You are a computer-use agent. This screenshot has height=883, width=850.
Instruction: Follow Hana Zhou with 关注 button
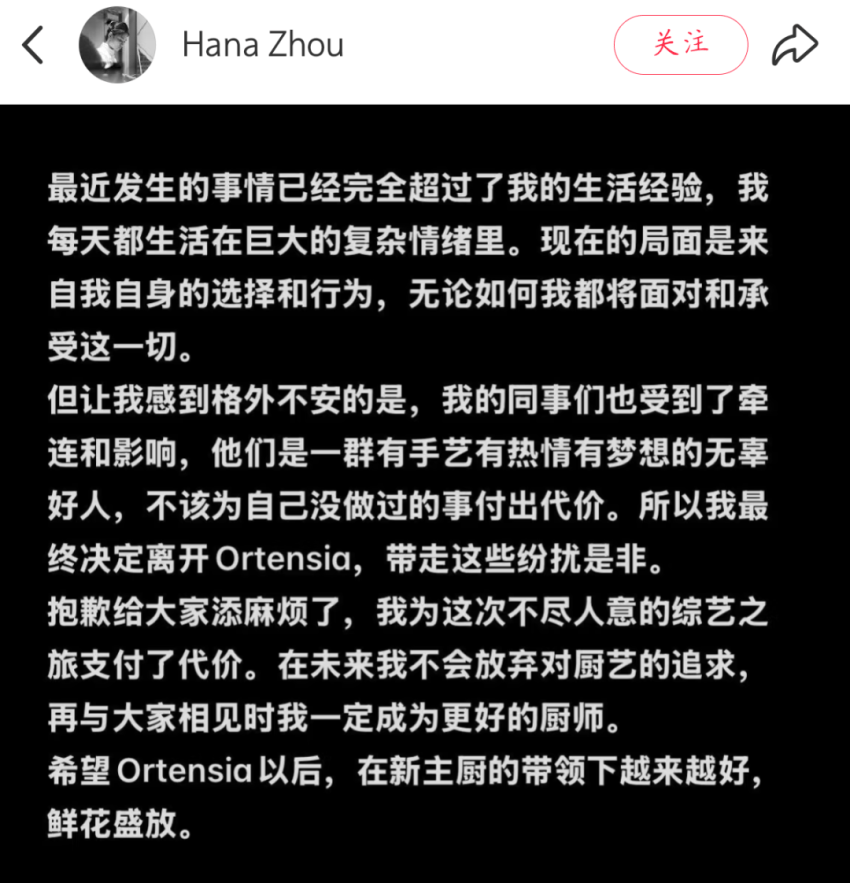[x=680, y=45]
